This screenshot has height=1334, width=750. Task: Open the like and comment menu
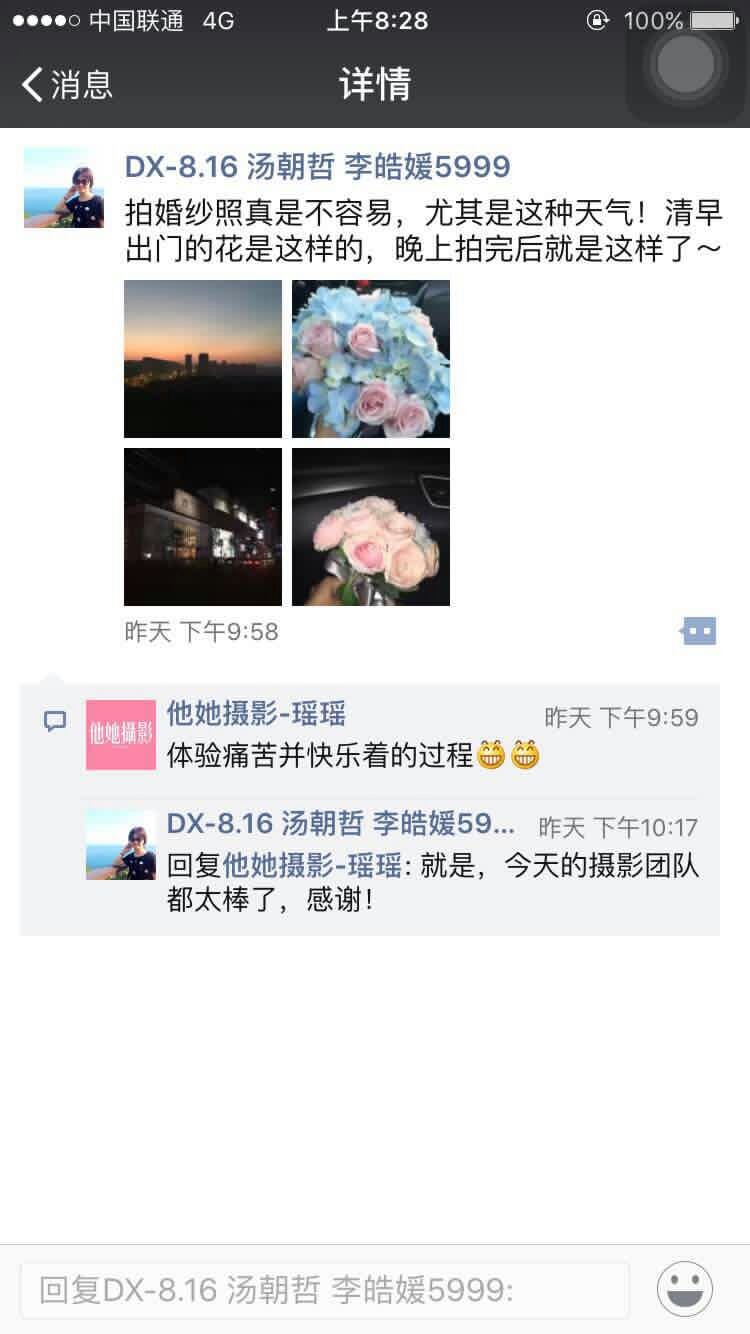(698, 631)
